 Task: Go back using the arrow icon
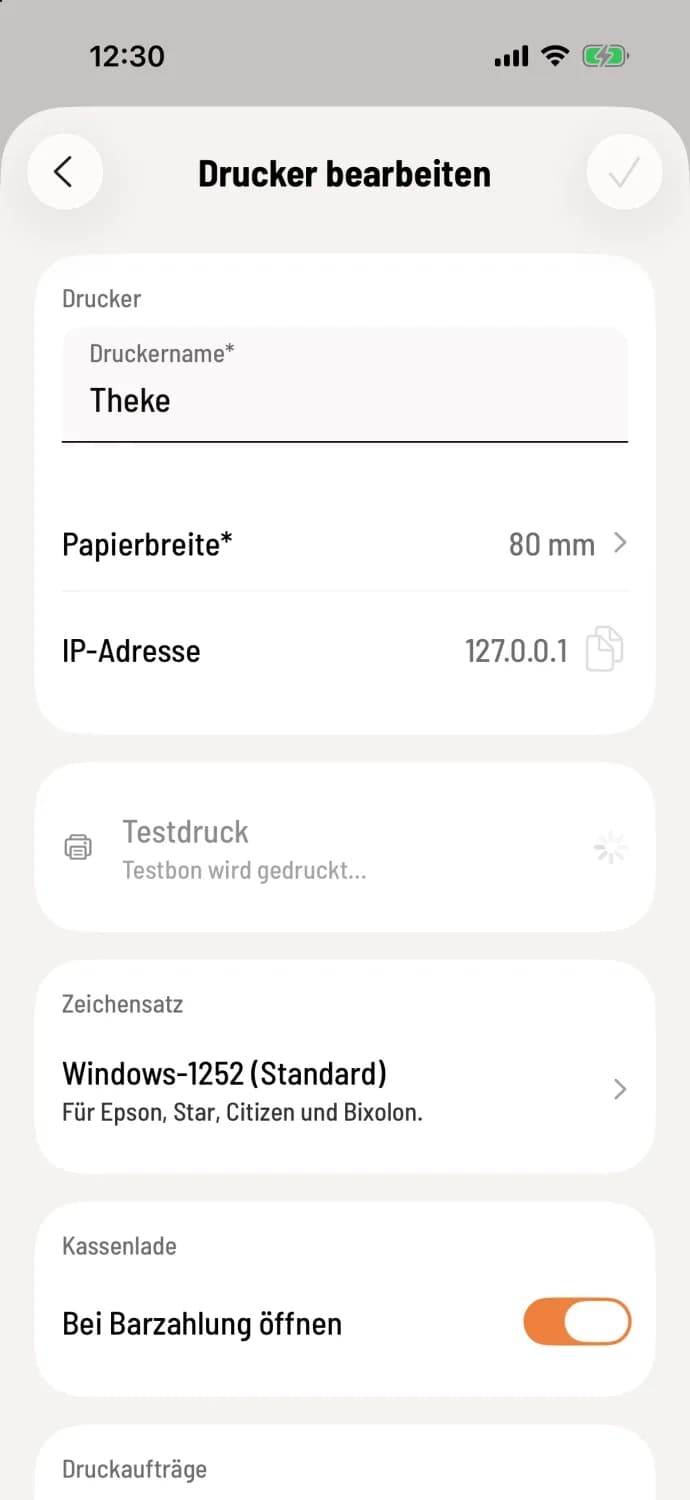click(x=64, y=172)
